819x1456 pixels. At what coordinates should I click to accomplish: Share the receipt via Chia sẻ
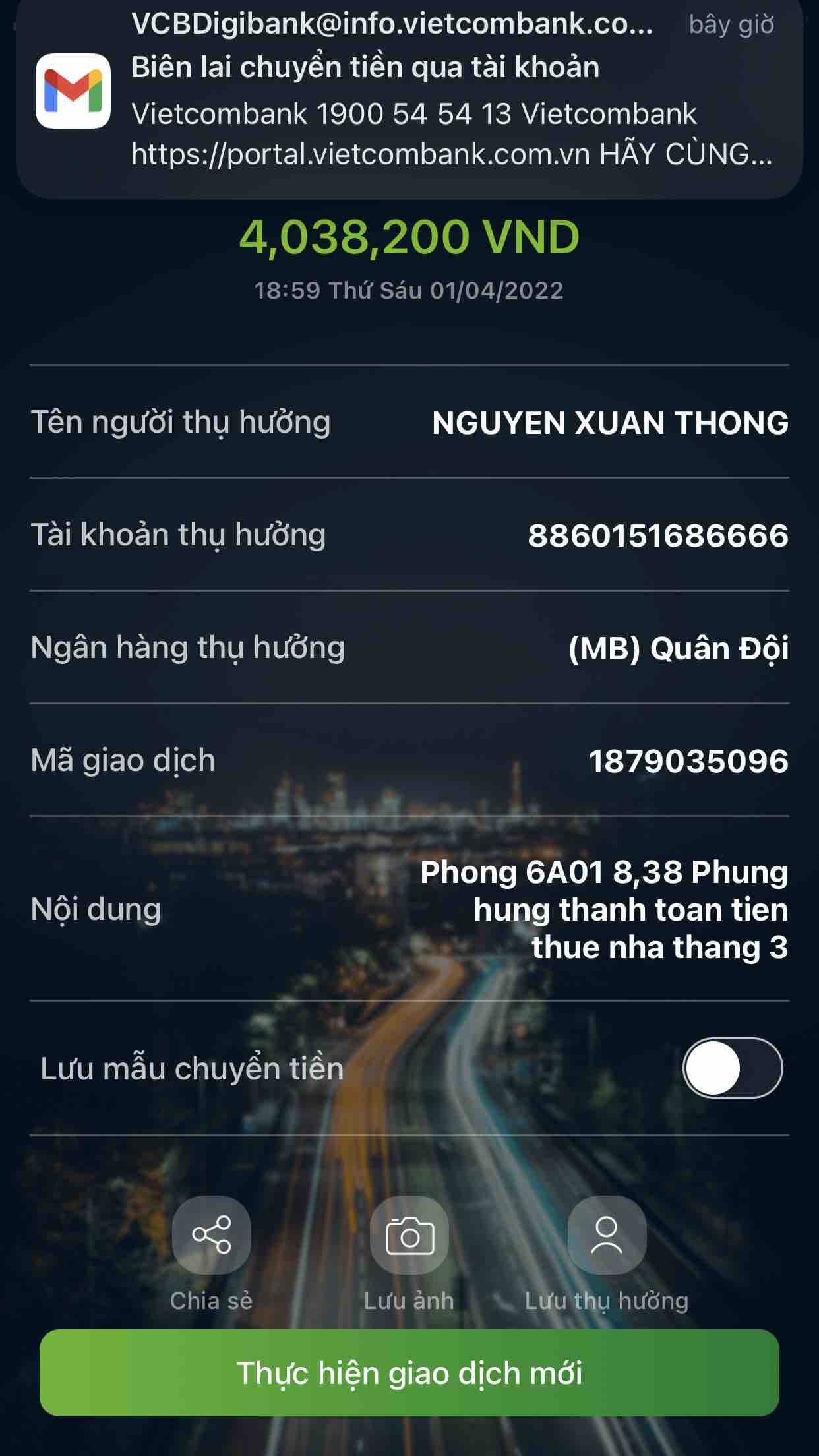pyautogui.click(x=211, y=1234)
